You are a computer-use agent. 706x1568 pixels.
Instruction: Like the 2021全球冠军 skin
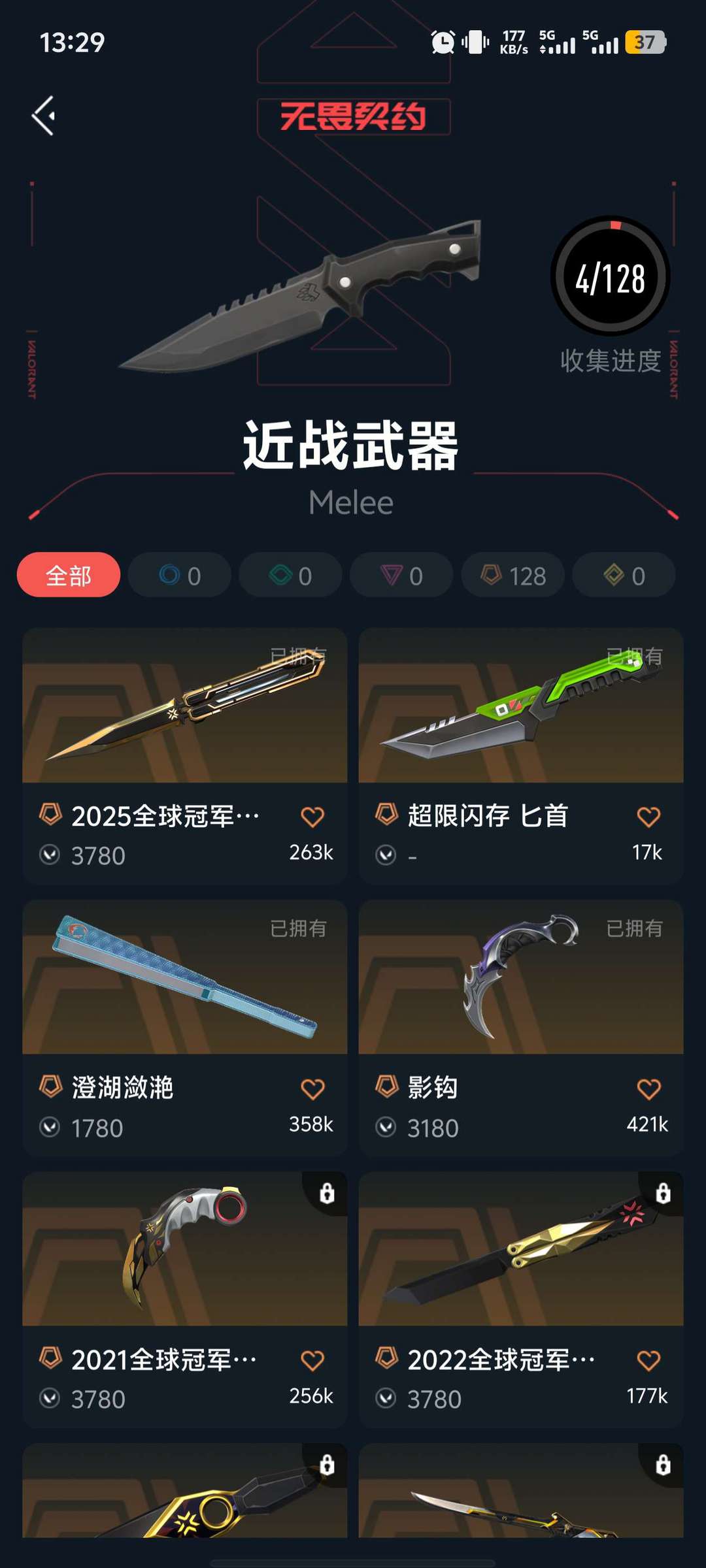tap(312, 1360)
